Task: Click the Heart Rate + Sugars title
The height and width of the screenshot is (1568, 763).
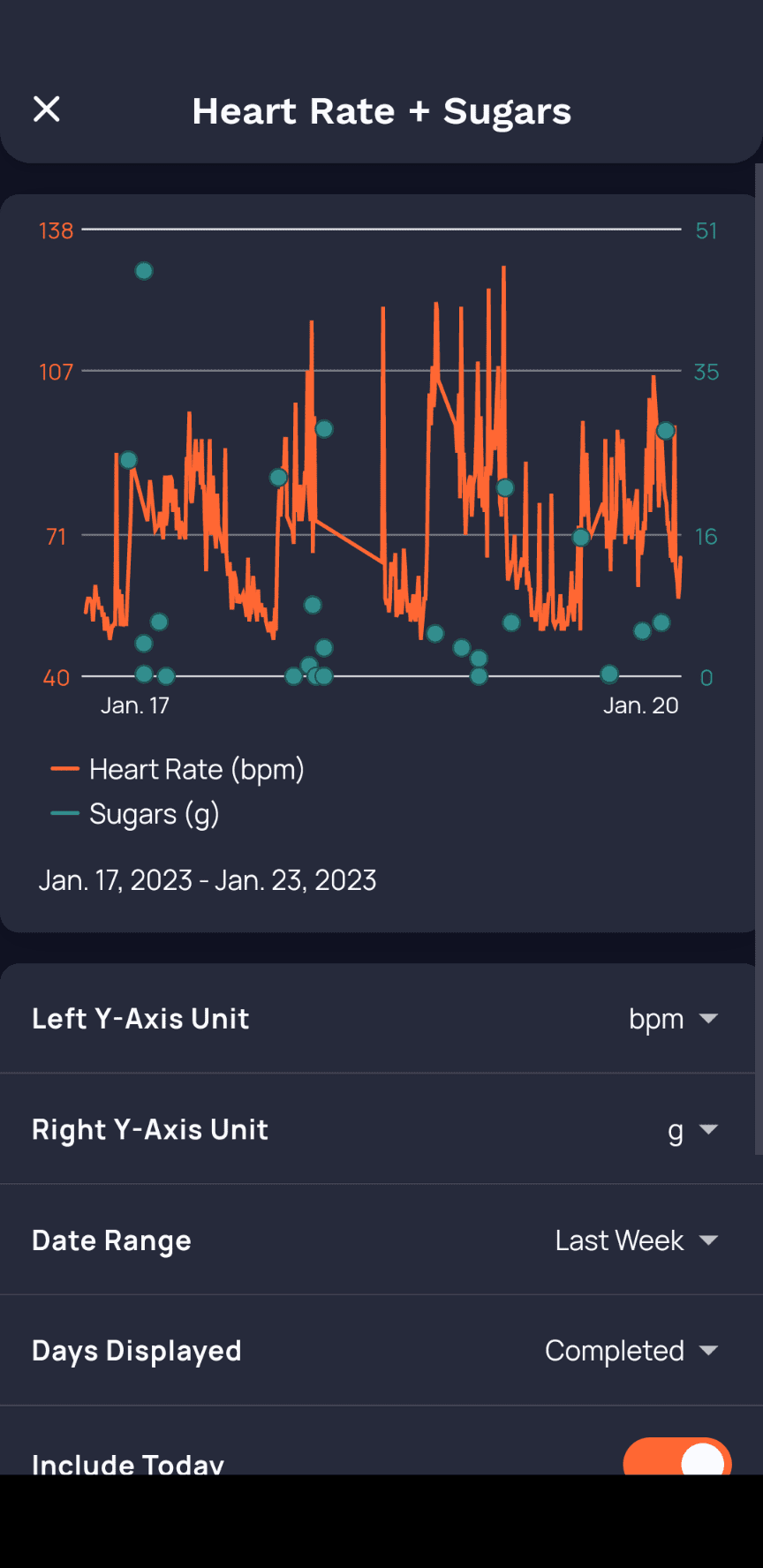Action: (x=381, y=110)
